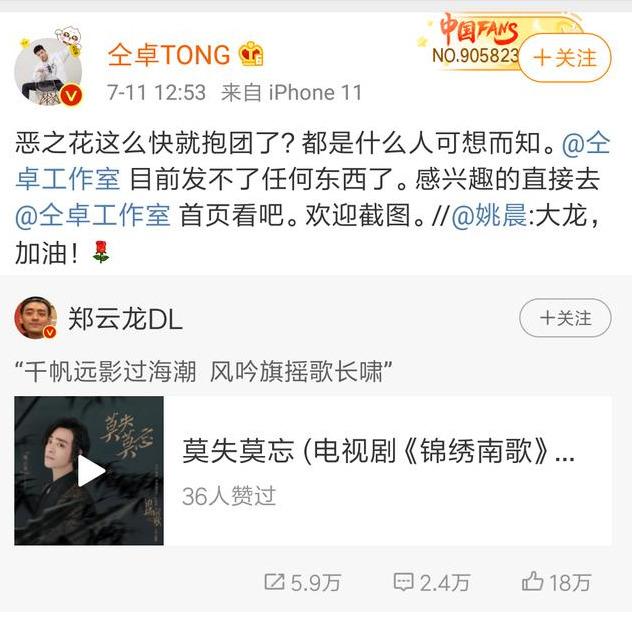Open 仝卓TONG's profile avatar
The width and height of the screenshot is (632, 618).
coord(47,72)
